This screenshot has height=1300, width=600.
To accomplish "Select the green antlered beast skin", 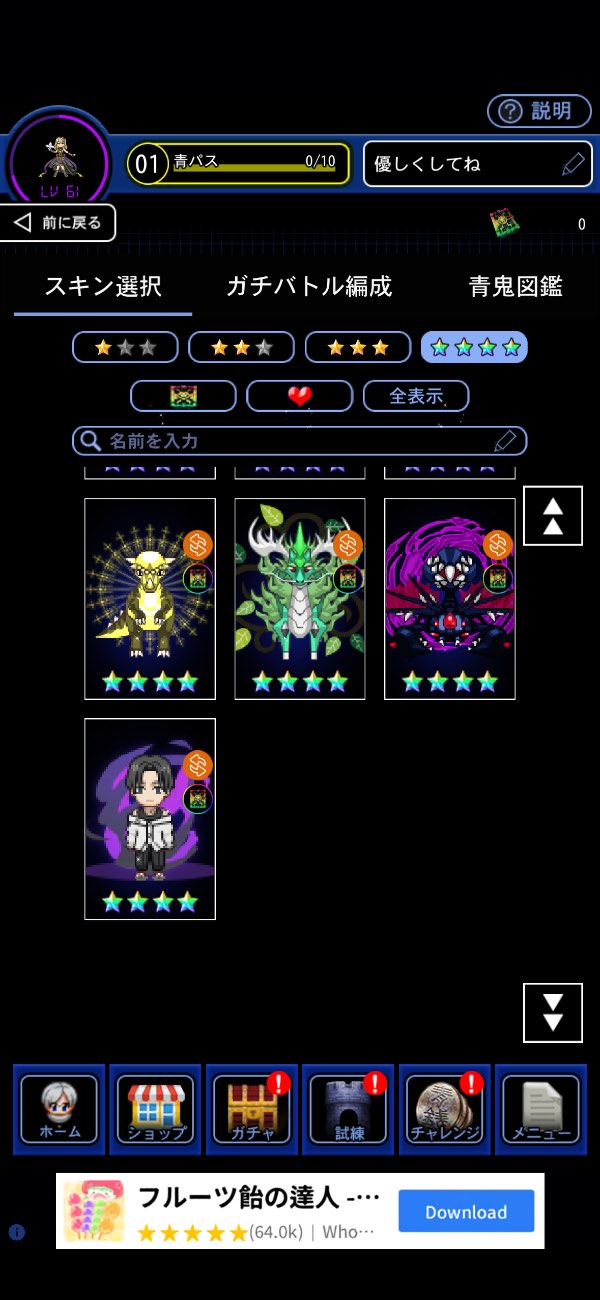I will (300, 598).
